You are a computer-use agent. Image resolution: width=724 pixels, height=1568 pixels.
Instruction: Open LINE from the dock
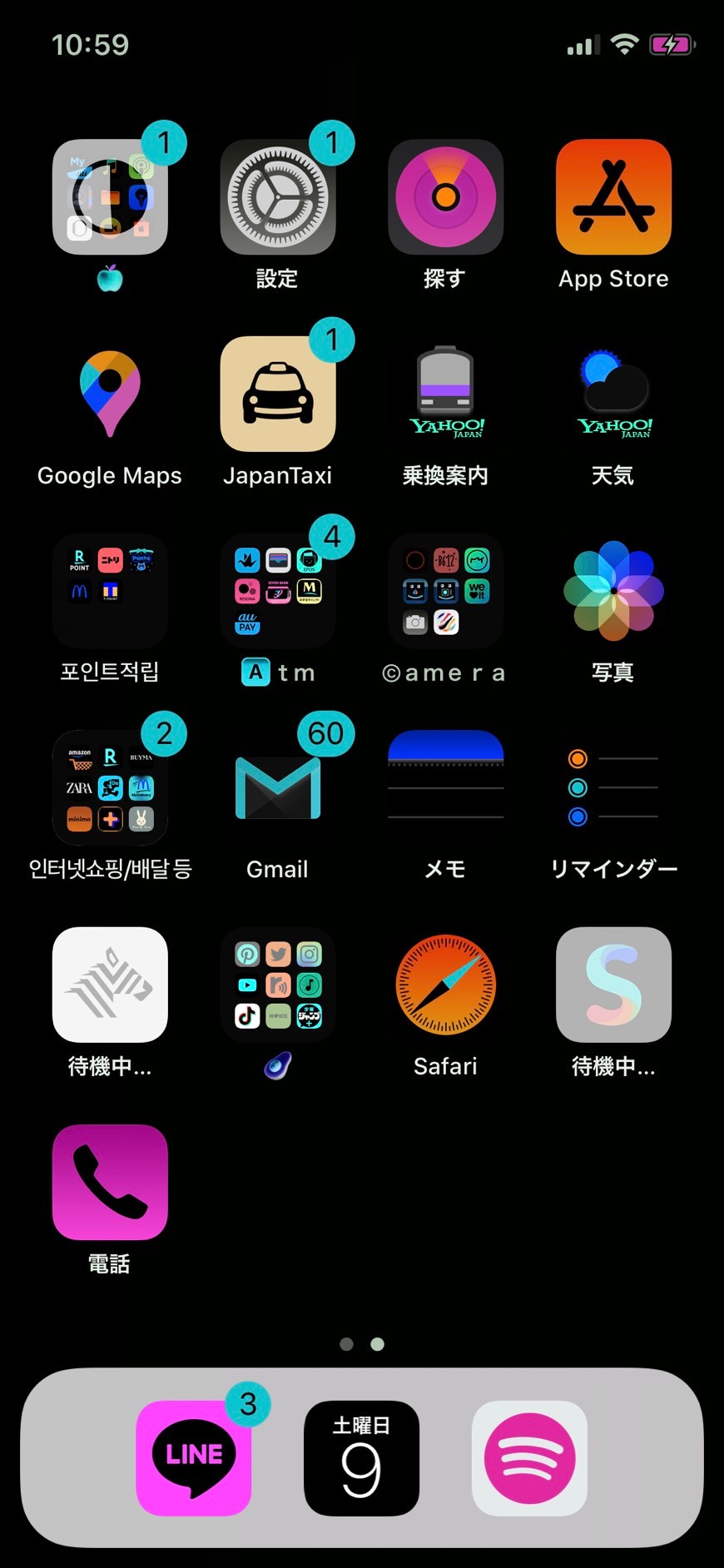[x=194, y=1457]
